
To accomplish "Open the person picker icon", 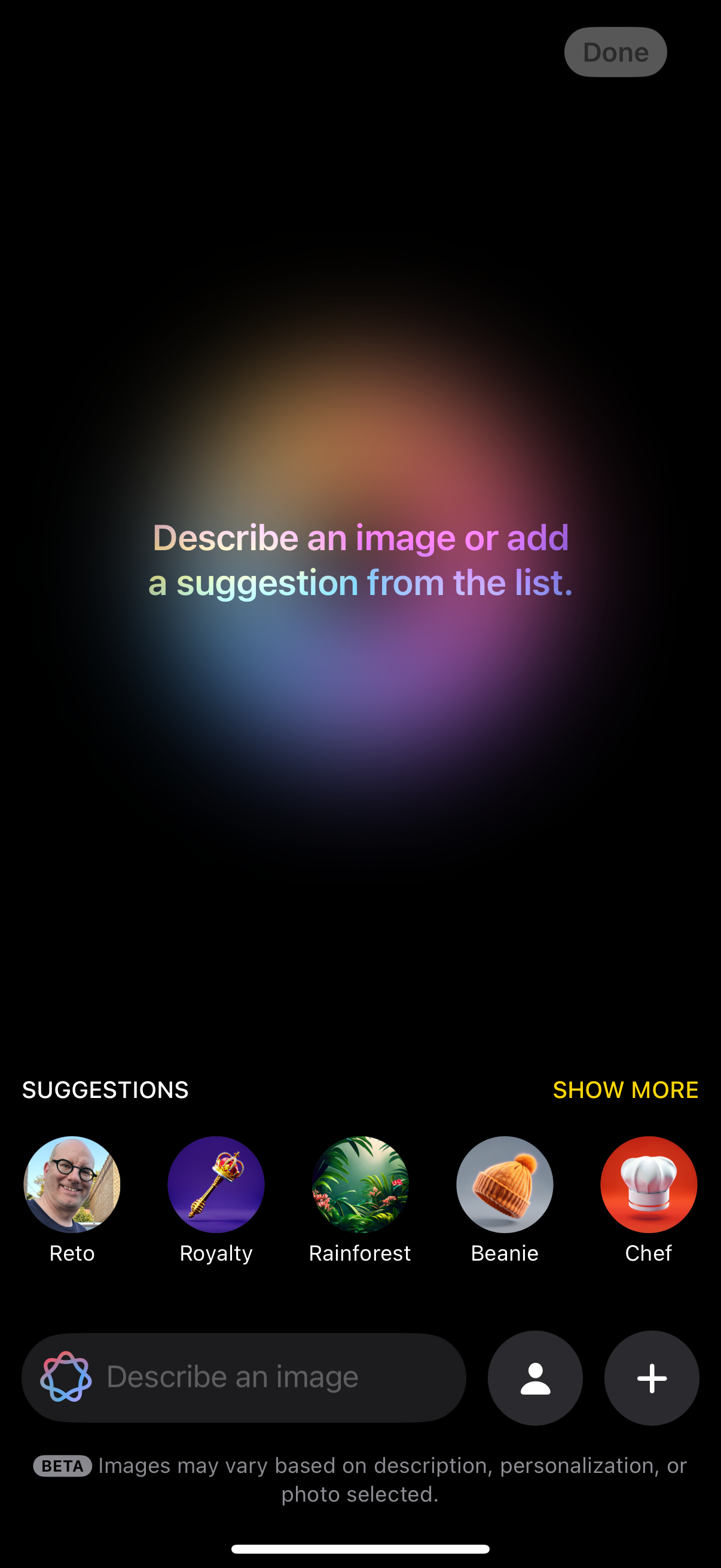I will tap(535, 1378).
